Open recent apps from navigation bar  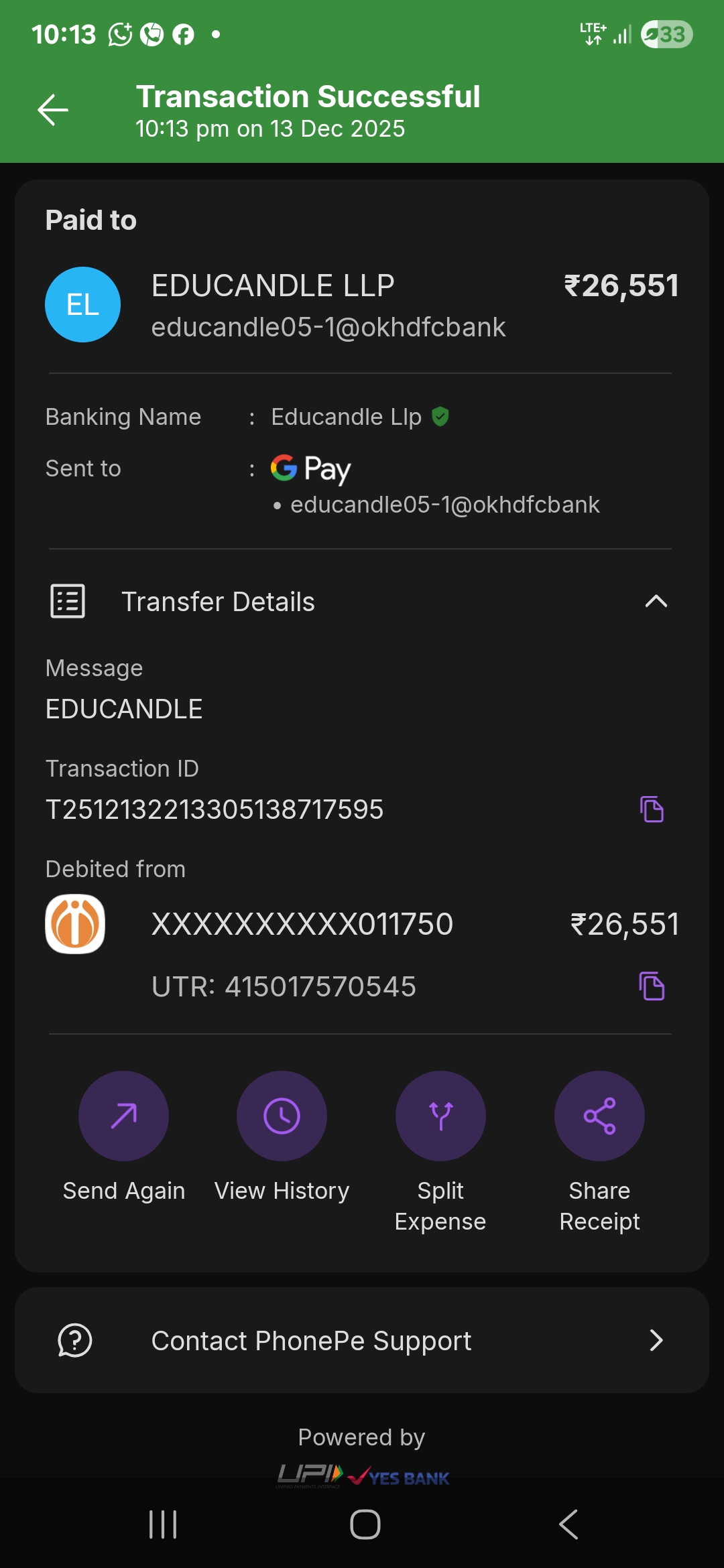click(x=163, y=1524)
